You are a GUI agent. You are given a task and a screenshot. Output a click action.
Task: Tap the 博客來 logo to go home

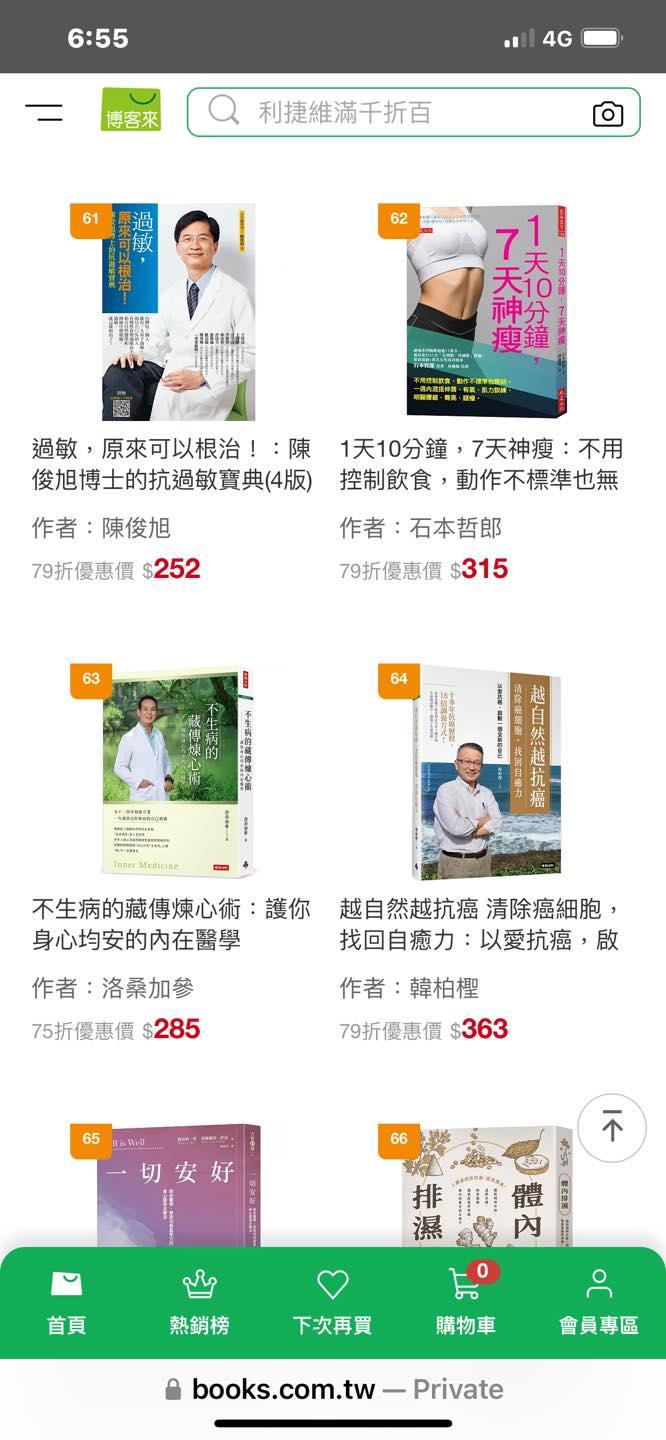tap(130, 111)
